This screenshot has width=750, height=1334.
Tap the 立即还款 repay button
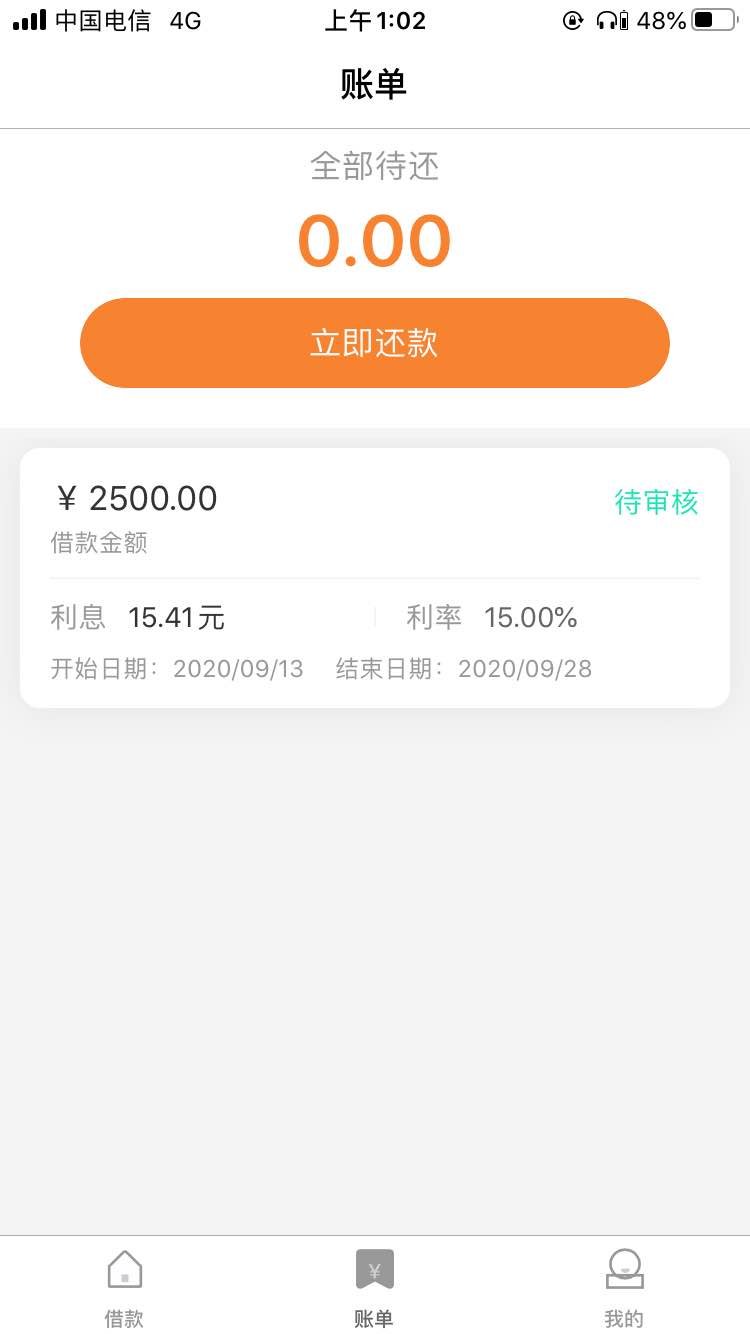click(x=375, y=343)
